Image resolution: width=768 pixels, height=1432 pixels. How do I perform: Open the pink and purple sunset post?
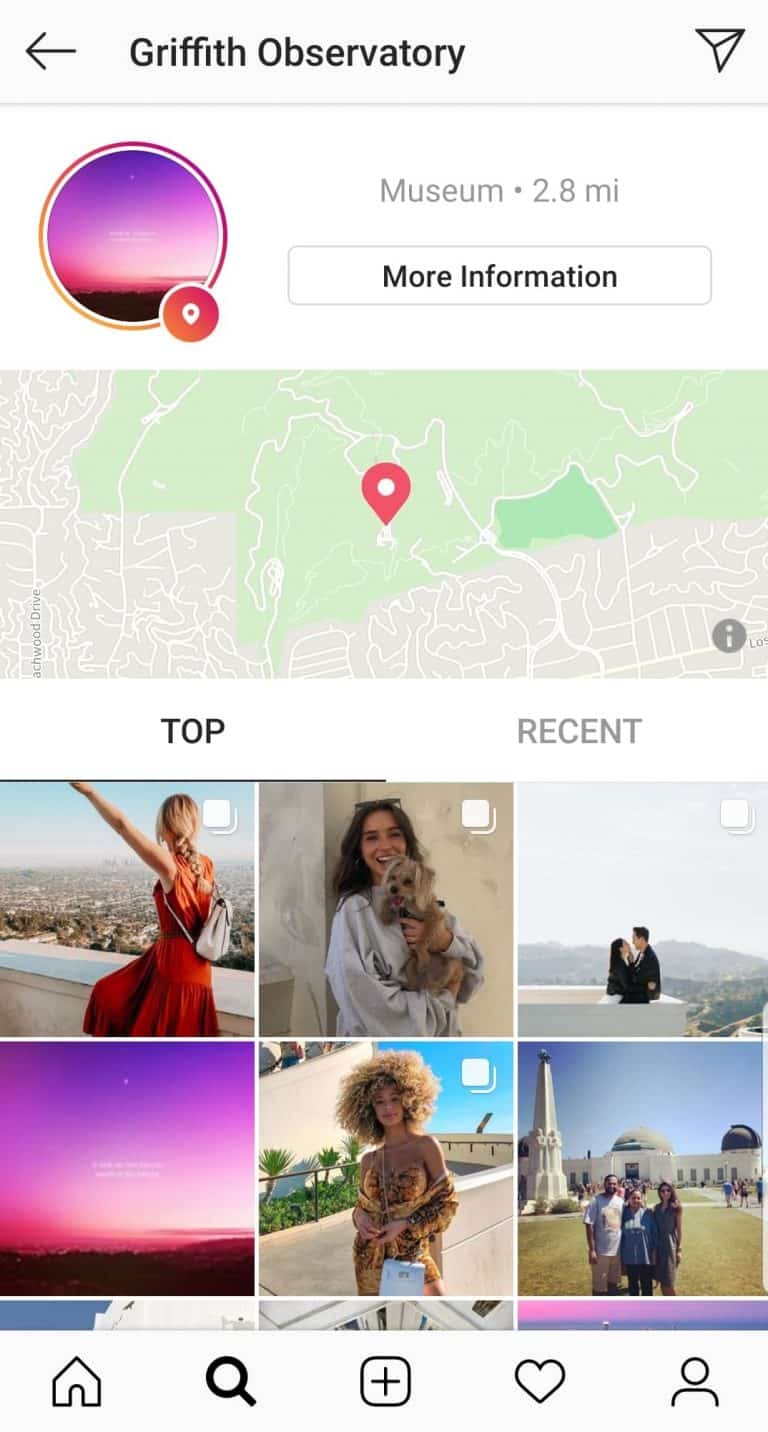(x=127, y=1168)
